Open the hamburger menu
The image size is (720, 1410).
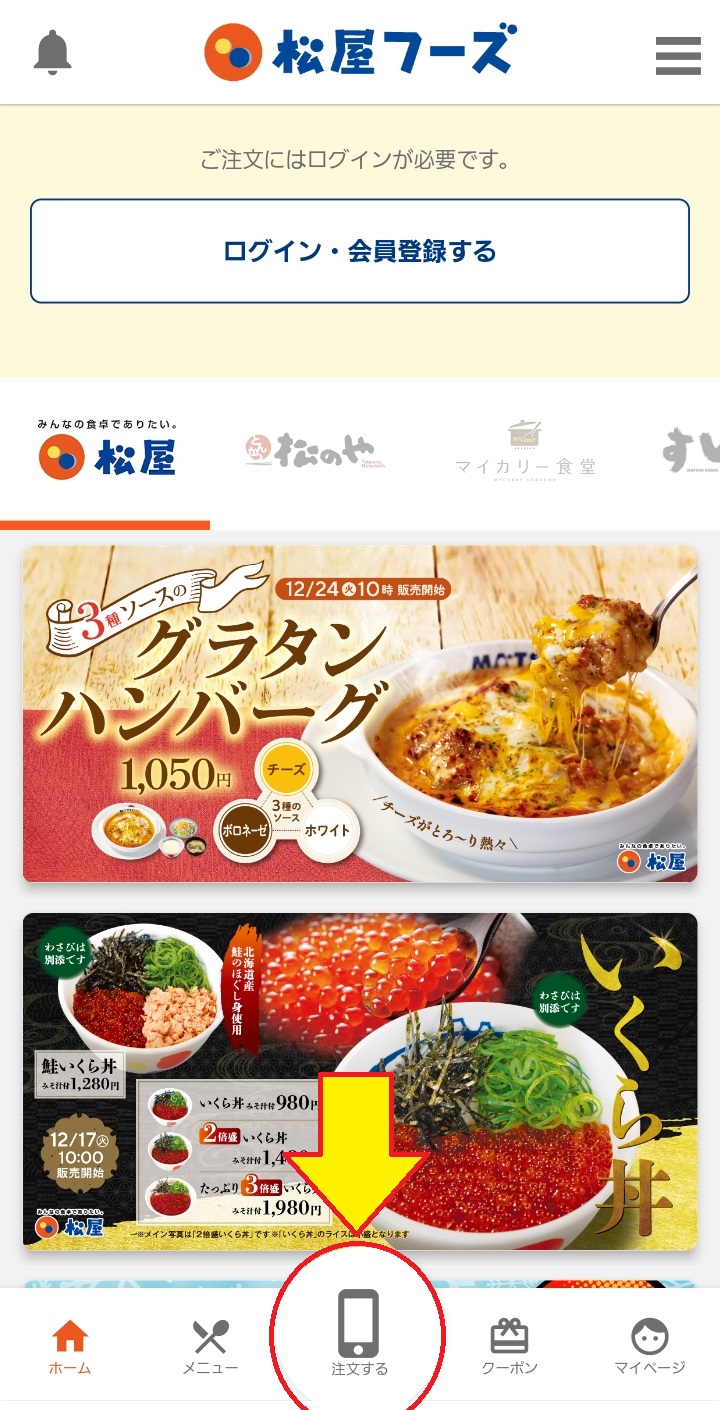coord(678,55)
